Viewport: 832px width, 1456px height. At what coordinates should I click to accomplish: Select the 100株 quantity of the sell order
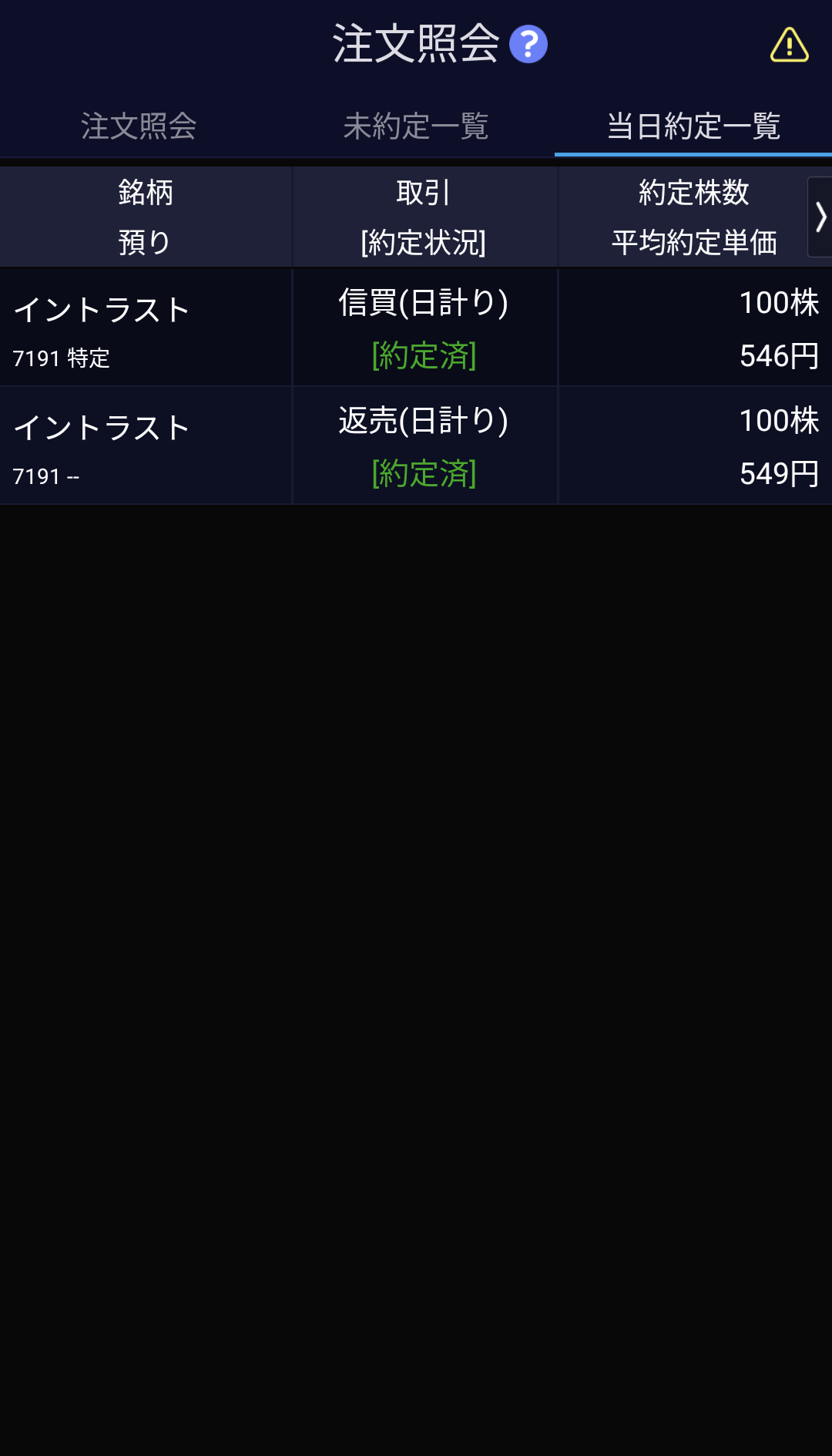pos(778,421)
